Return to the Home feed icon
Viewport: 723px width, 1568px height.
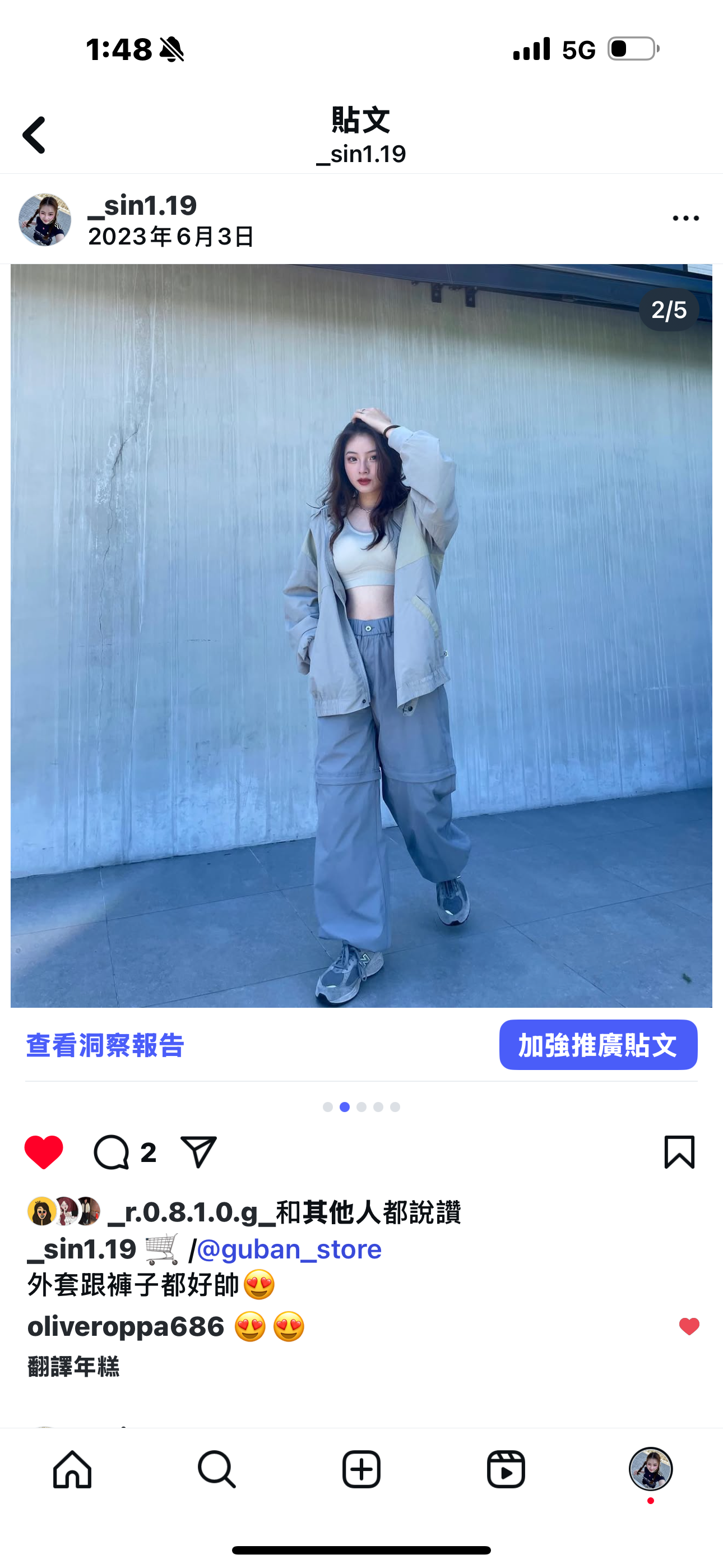[x=72, y=1470]
